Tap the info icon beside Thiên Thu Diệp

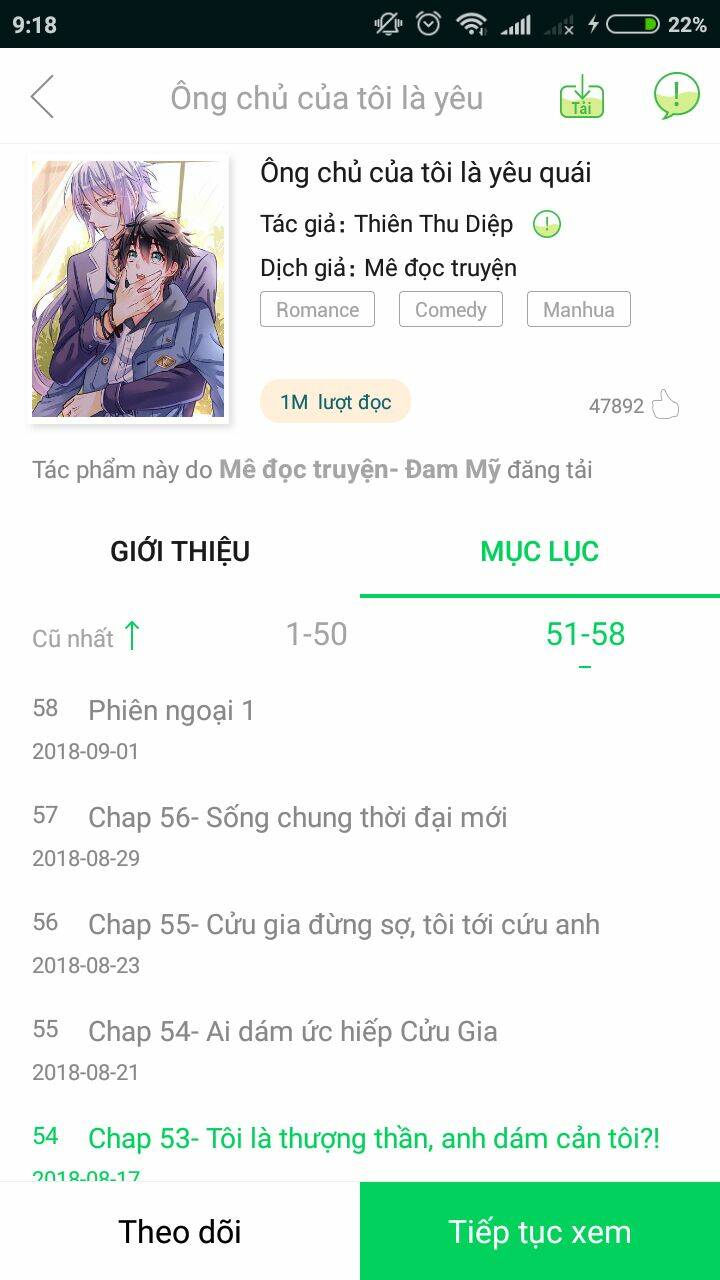click(x=546, y=224)
